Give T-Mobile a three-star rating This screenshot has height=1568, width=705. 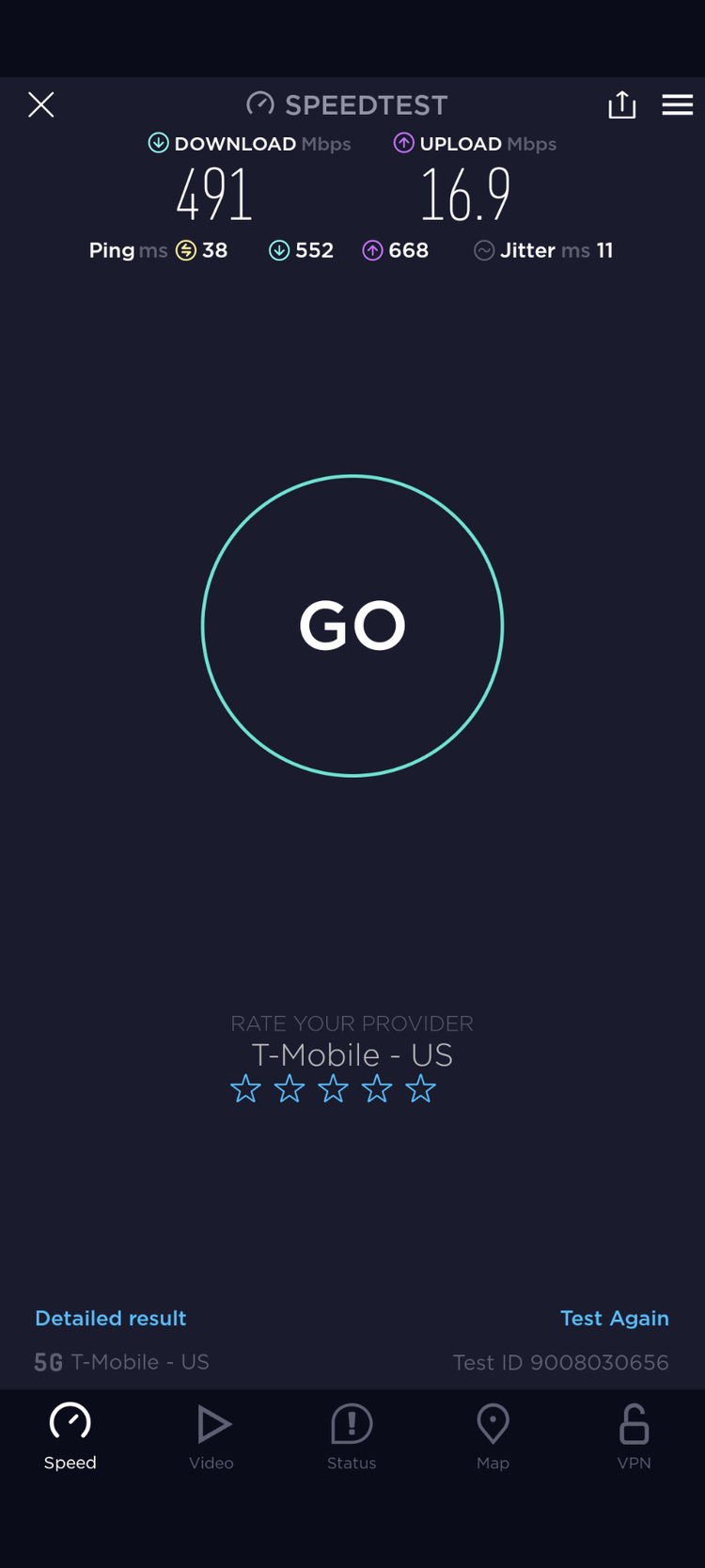pos(333,1088)
